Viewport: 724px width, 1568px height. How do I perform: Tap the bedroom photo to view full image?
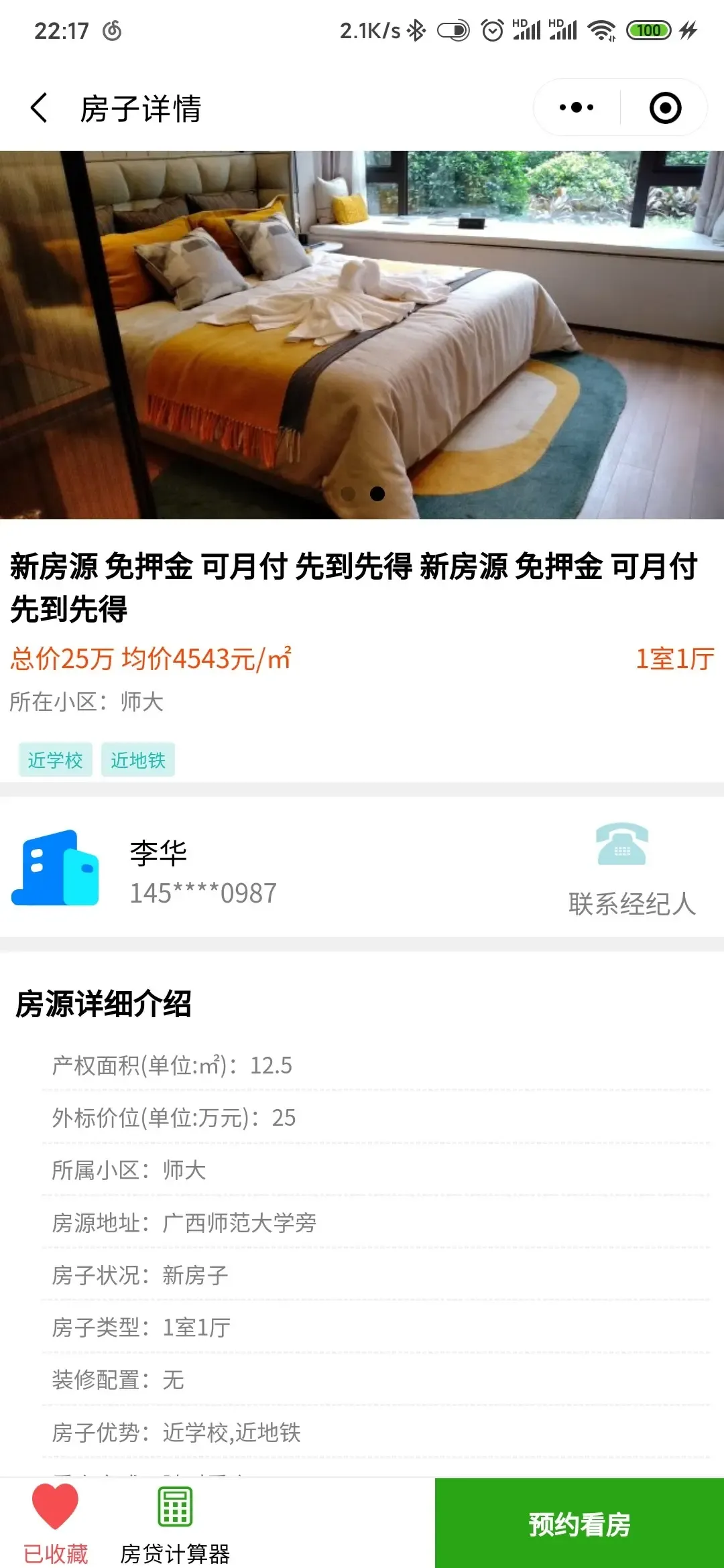coord(362,335)
